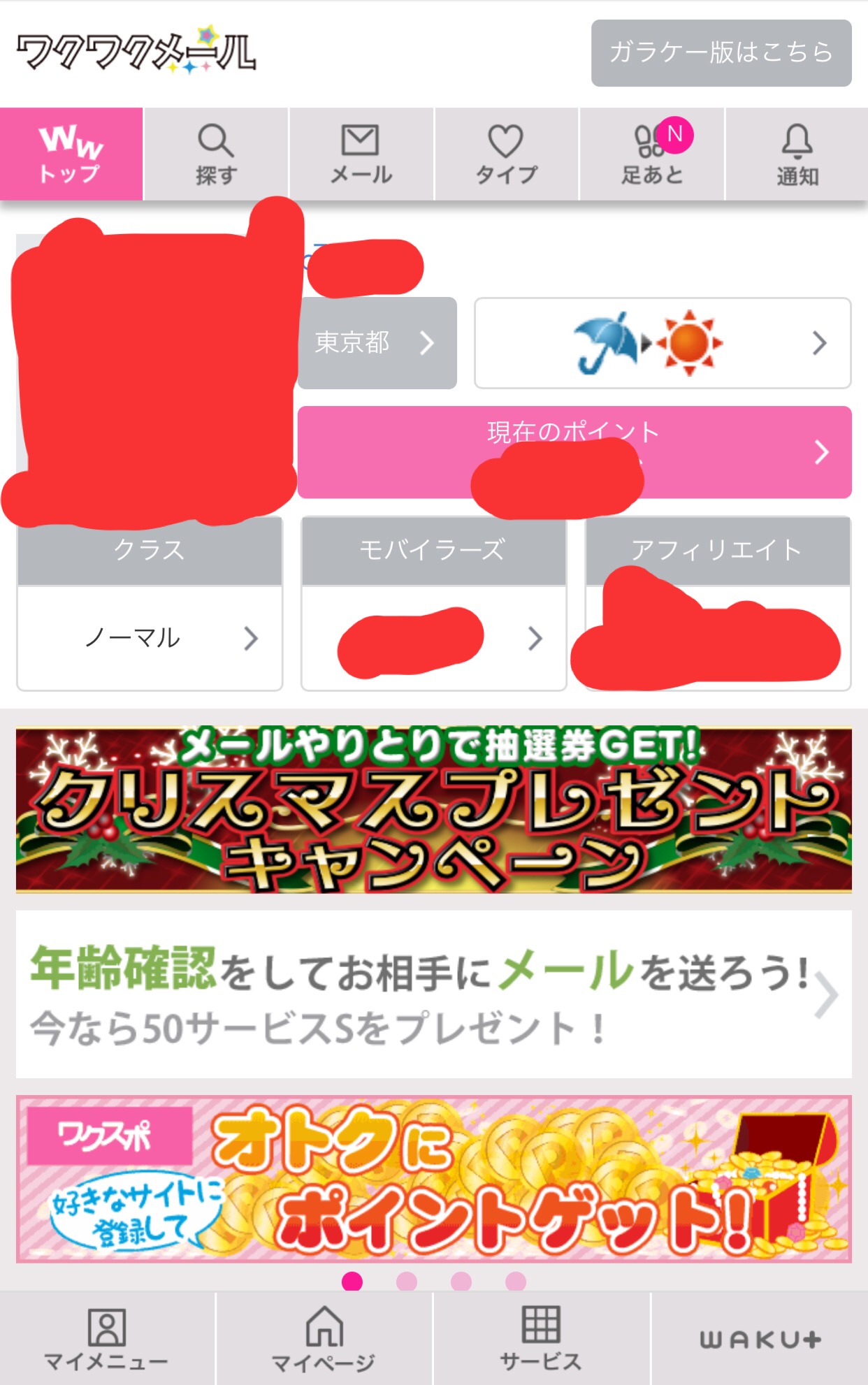Go to マイページ in the bottom bar
The image size is (868, 1385).
[324, 1339]
